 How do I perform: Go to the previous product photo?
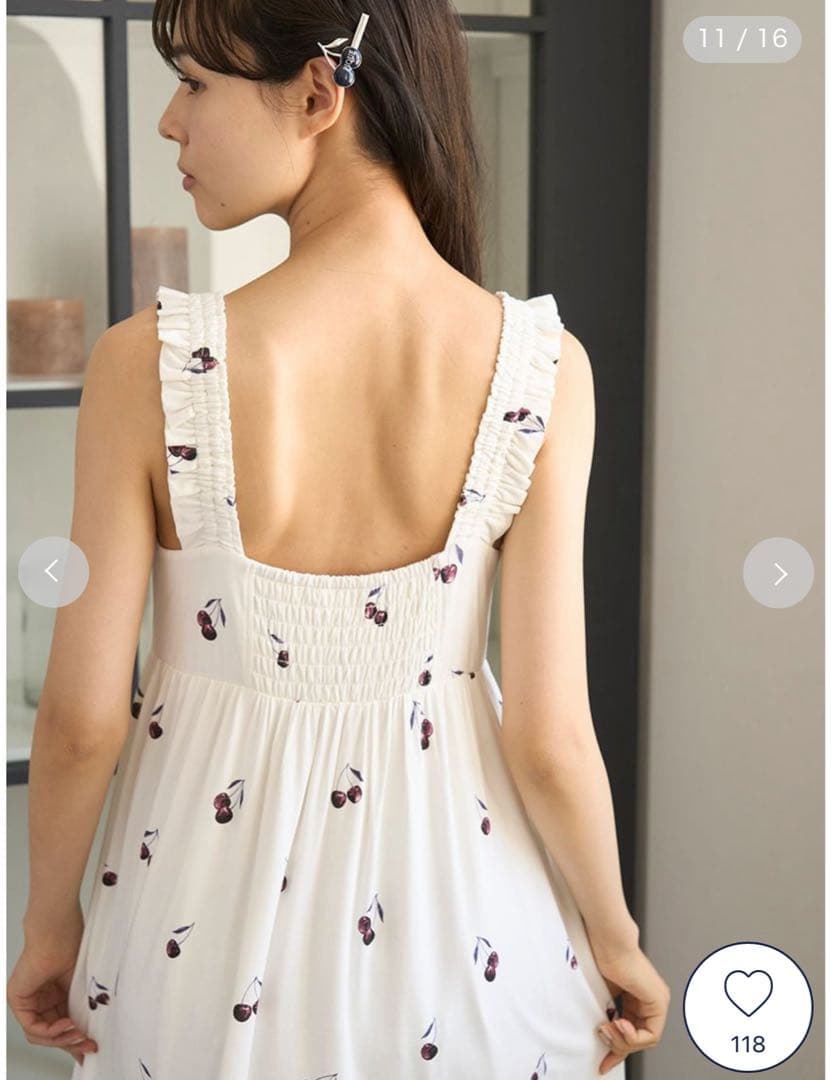(53, 572)
